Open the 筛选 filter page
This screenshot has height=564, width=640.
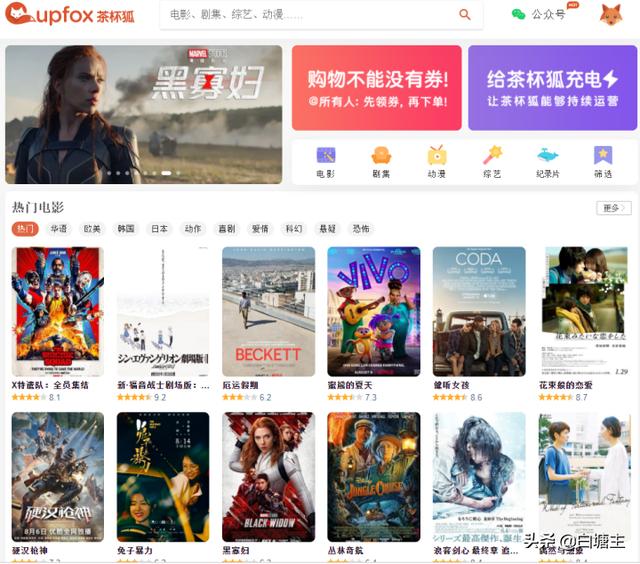(x=603, y=161)
